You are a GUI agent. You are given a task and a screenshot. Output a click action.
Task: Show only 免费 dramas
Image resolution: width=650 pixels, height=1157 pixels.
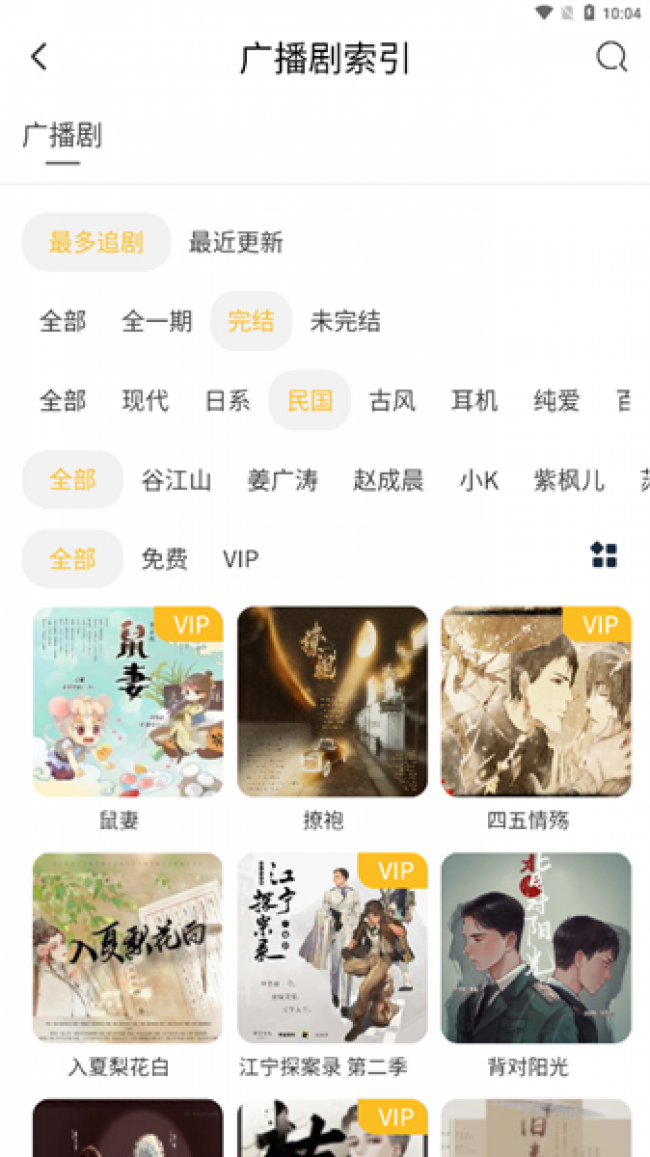tap(165, 559)
